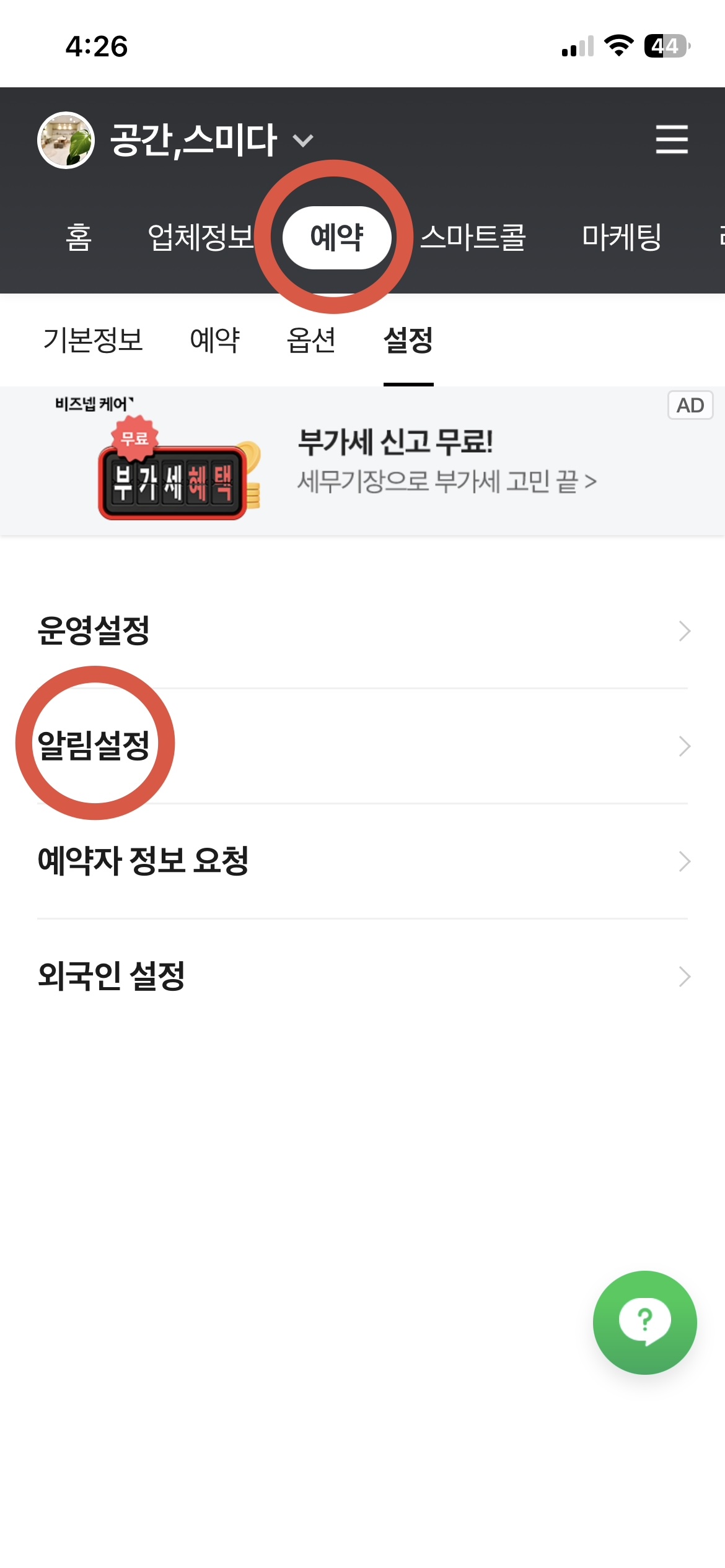Open 운영설정 using its right chevron
The width and height of the screenshot is (725, 1568).
[x=684, y=631]
